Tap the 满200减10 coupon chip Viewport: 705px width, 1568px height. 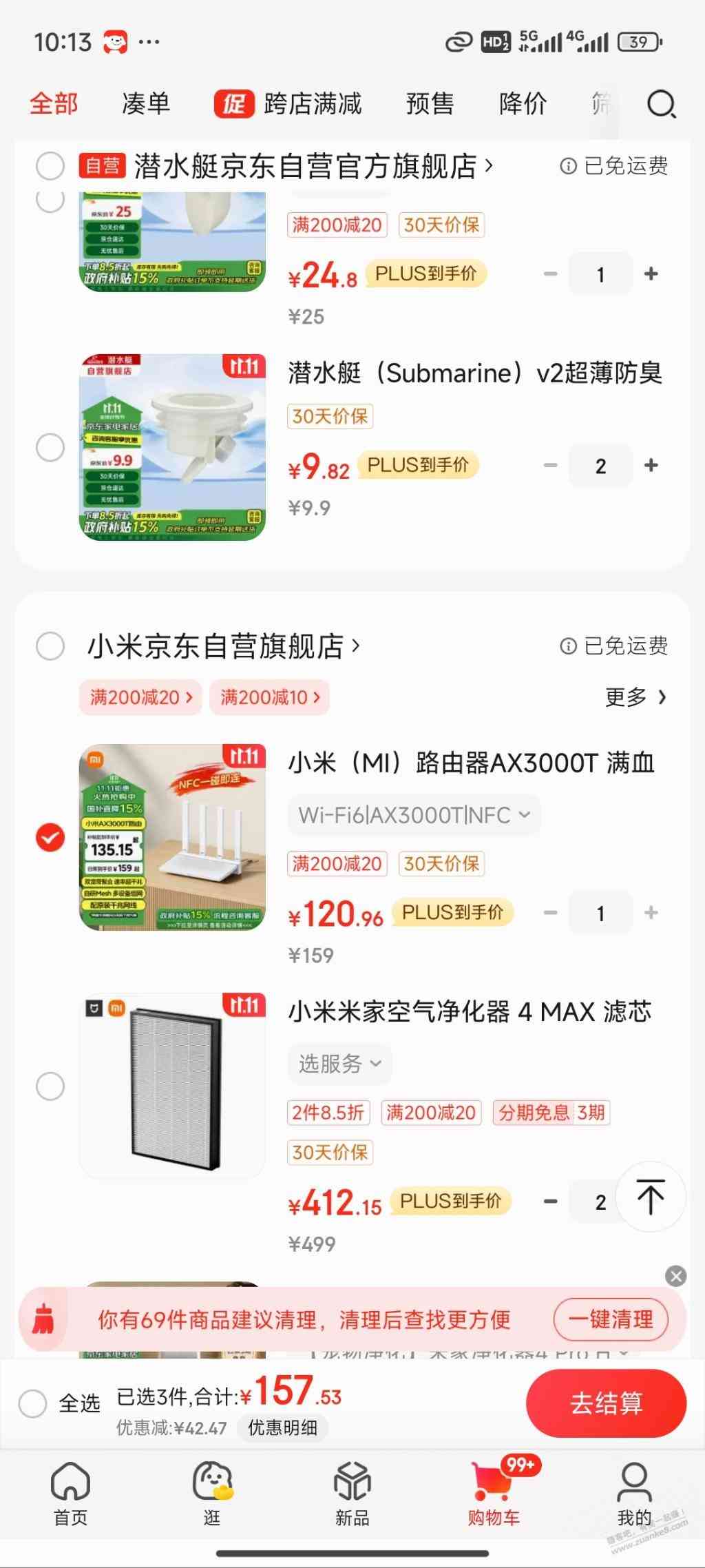point(269,697)
